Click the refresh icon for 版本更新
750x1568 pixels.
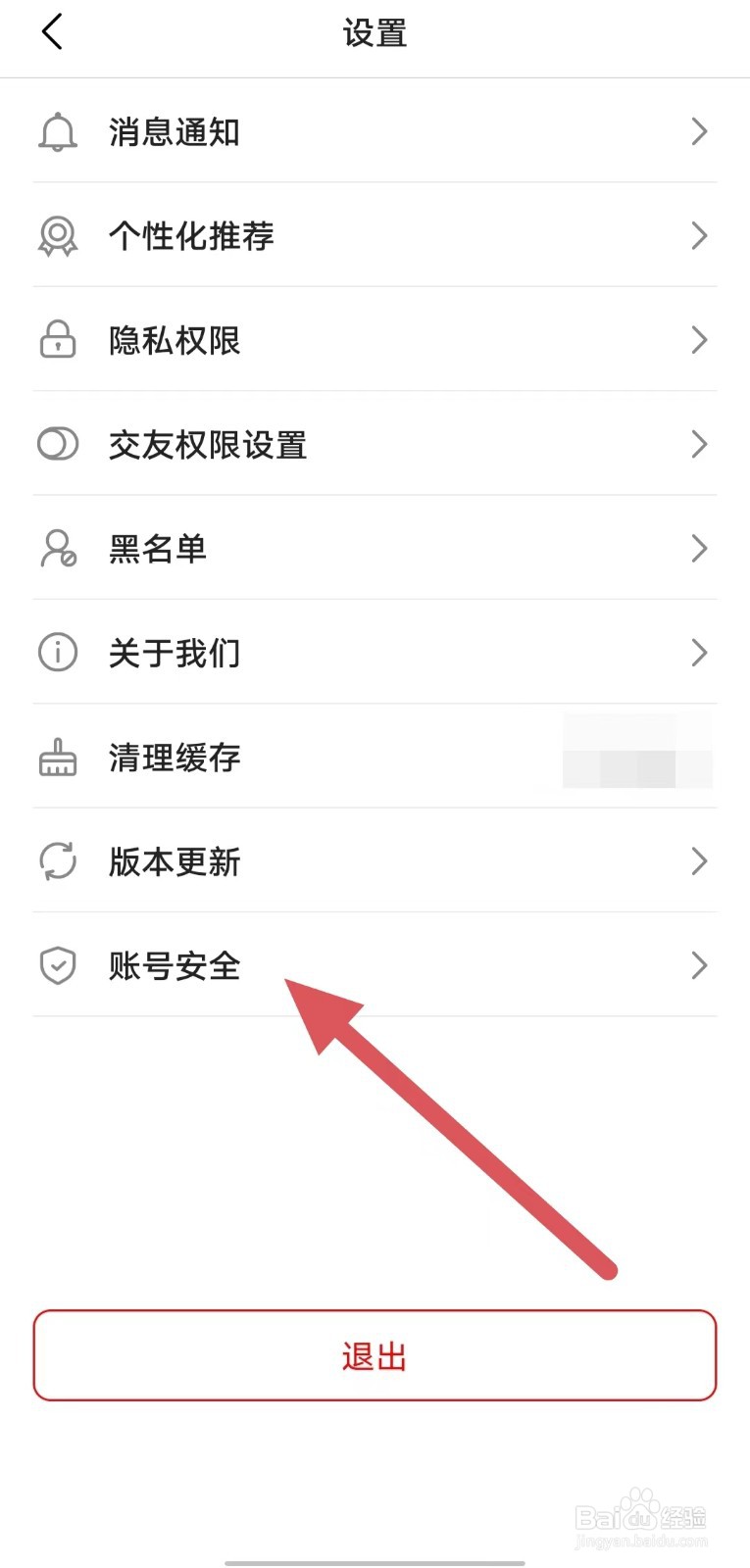57,861
